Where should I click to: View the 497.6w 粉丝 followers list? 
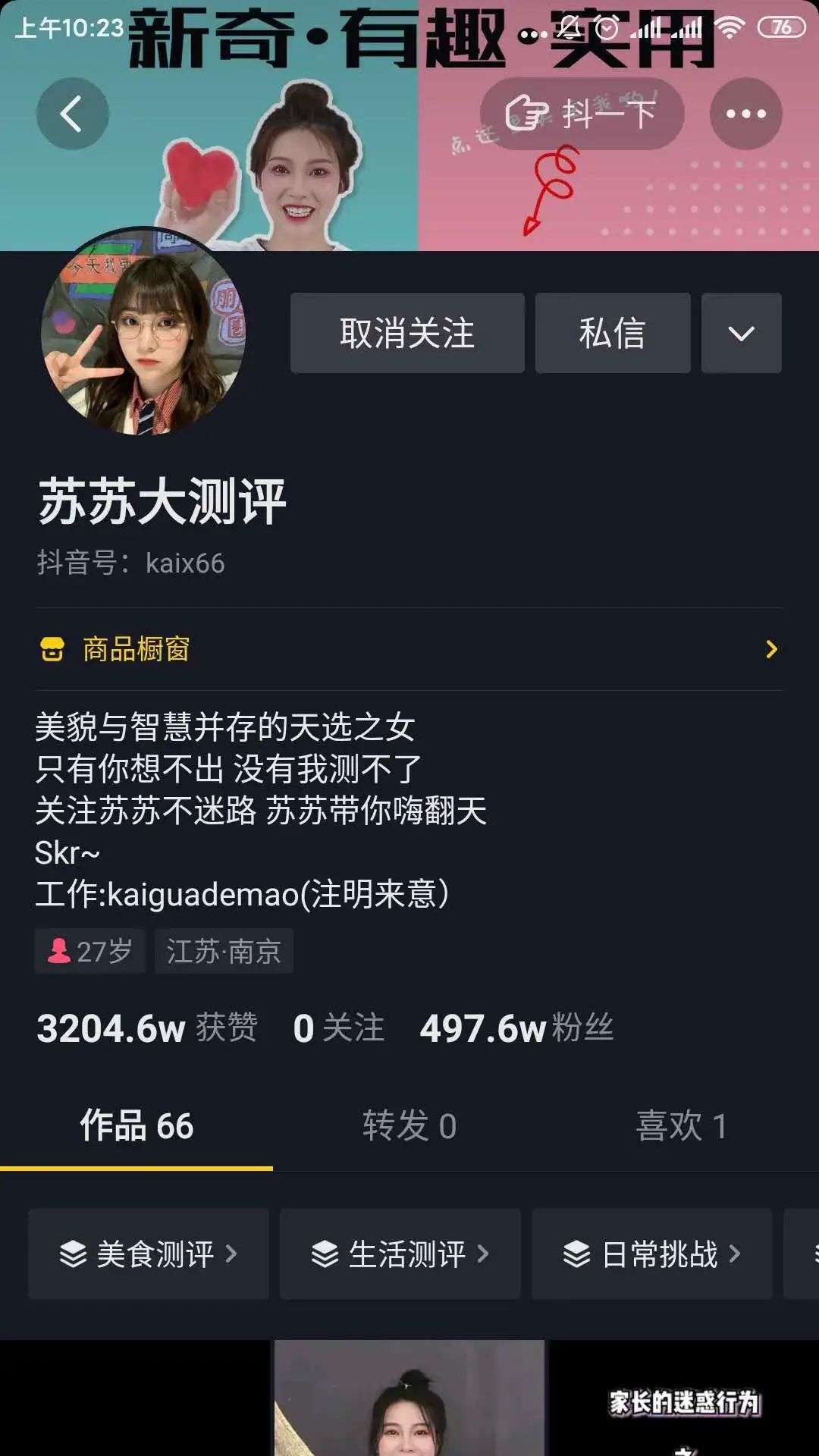[x=516, y=1028]
